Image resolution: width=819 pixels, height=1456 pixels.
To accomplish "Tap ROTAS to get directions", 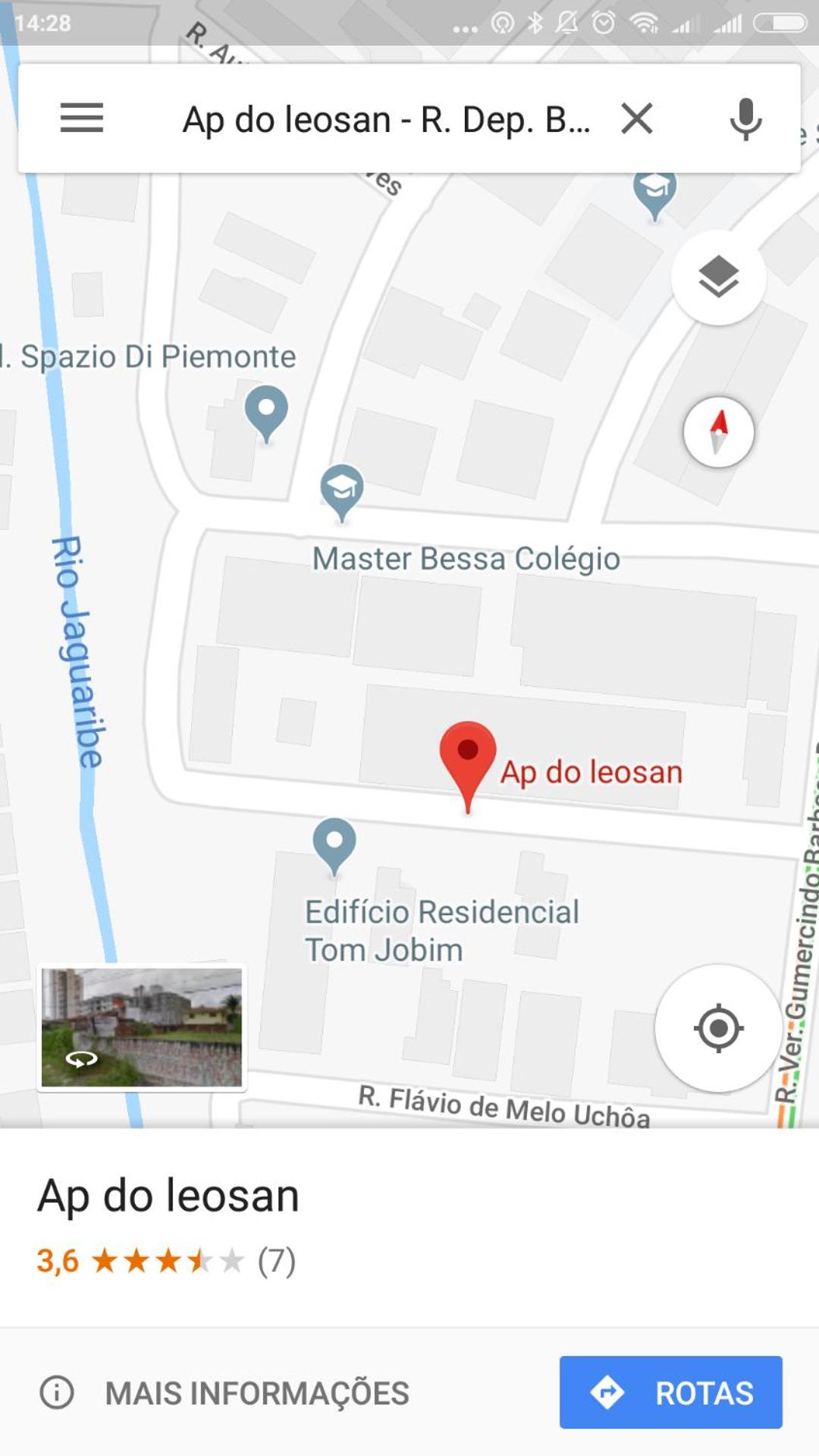I will click(x=670, y=1392).
